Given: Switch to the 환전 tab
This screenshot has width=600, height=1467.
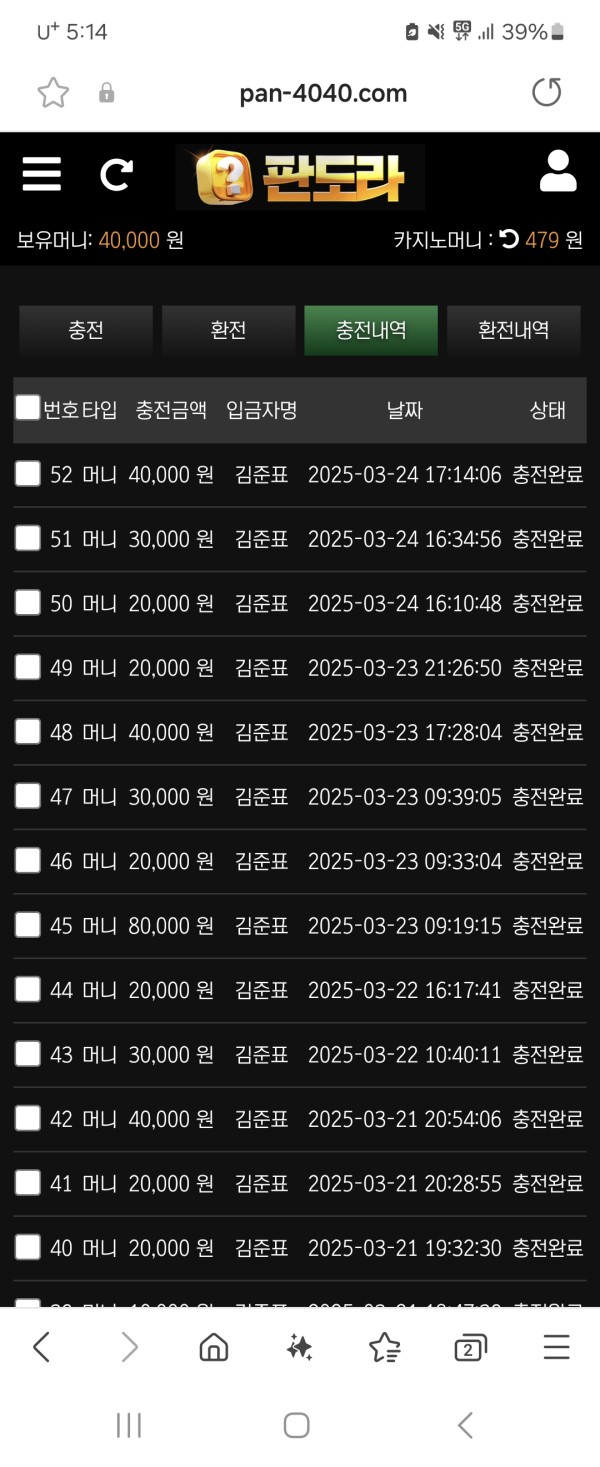Looking at the screenshot, I should [x=229, y=330].
